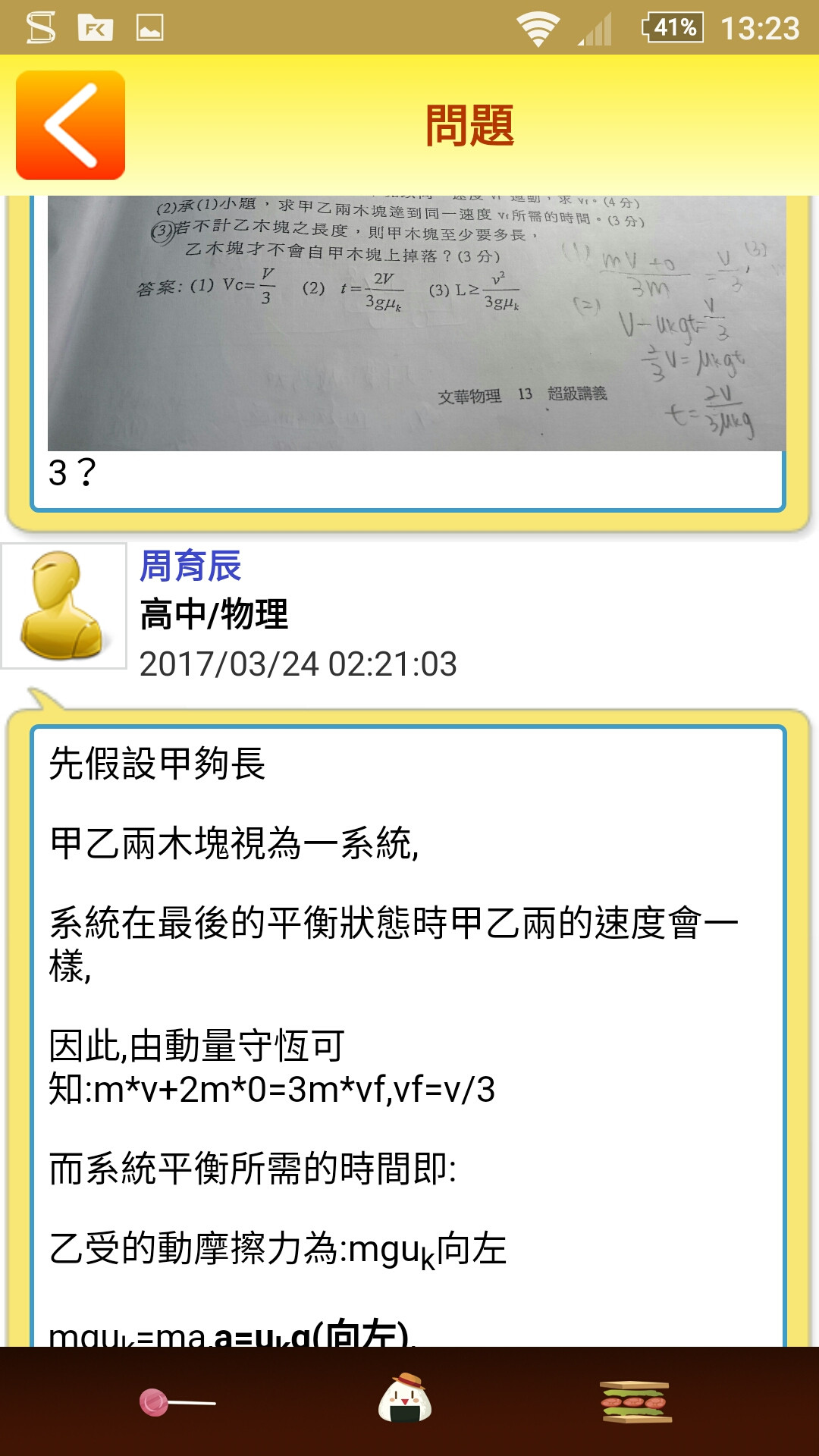The image size is (819, 1456).
Task: View 周育辰's avatar picture
Action: 64,606
